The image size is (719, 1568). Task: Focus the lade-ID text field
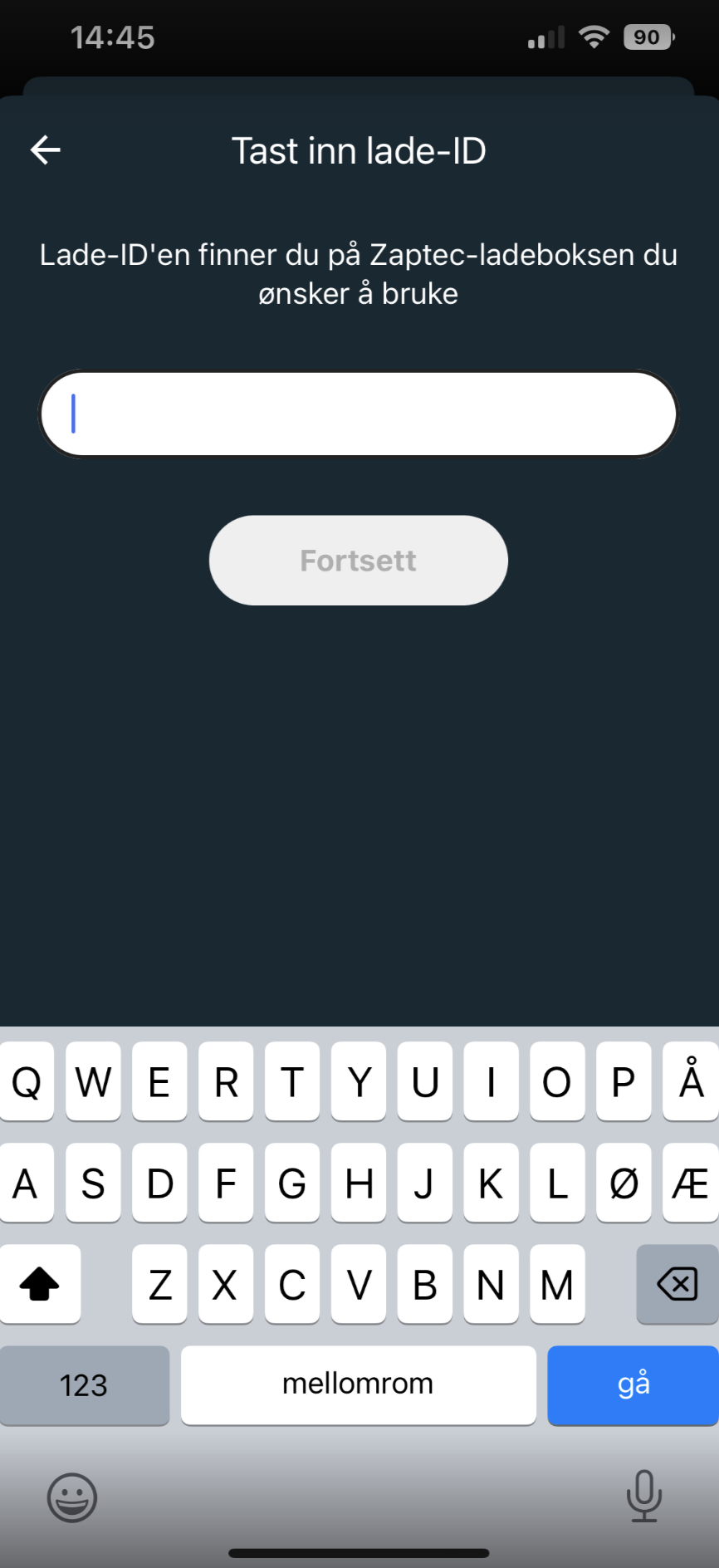[x=359, y=414]
